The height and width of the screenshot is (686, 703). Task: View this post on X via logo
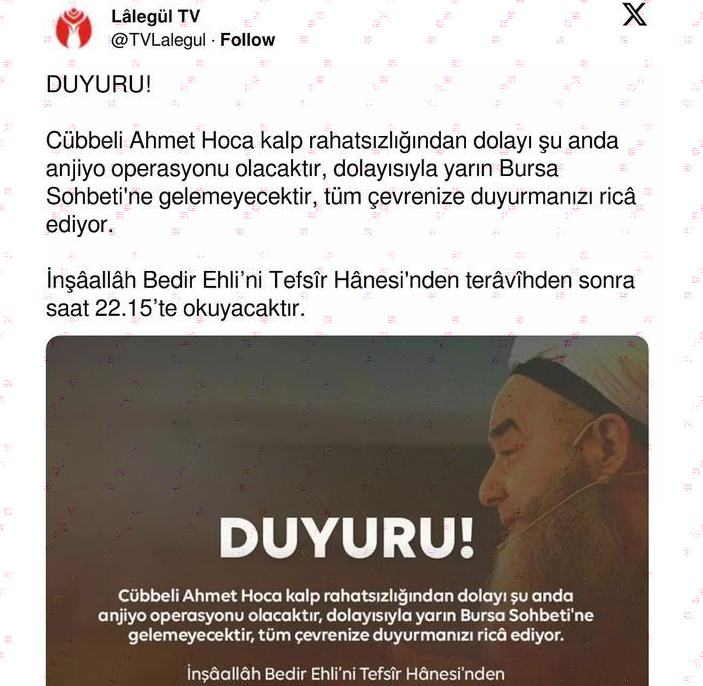[x=634, y=14]
